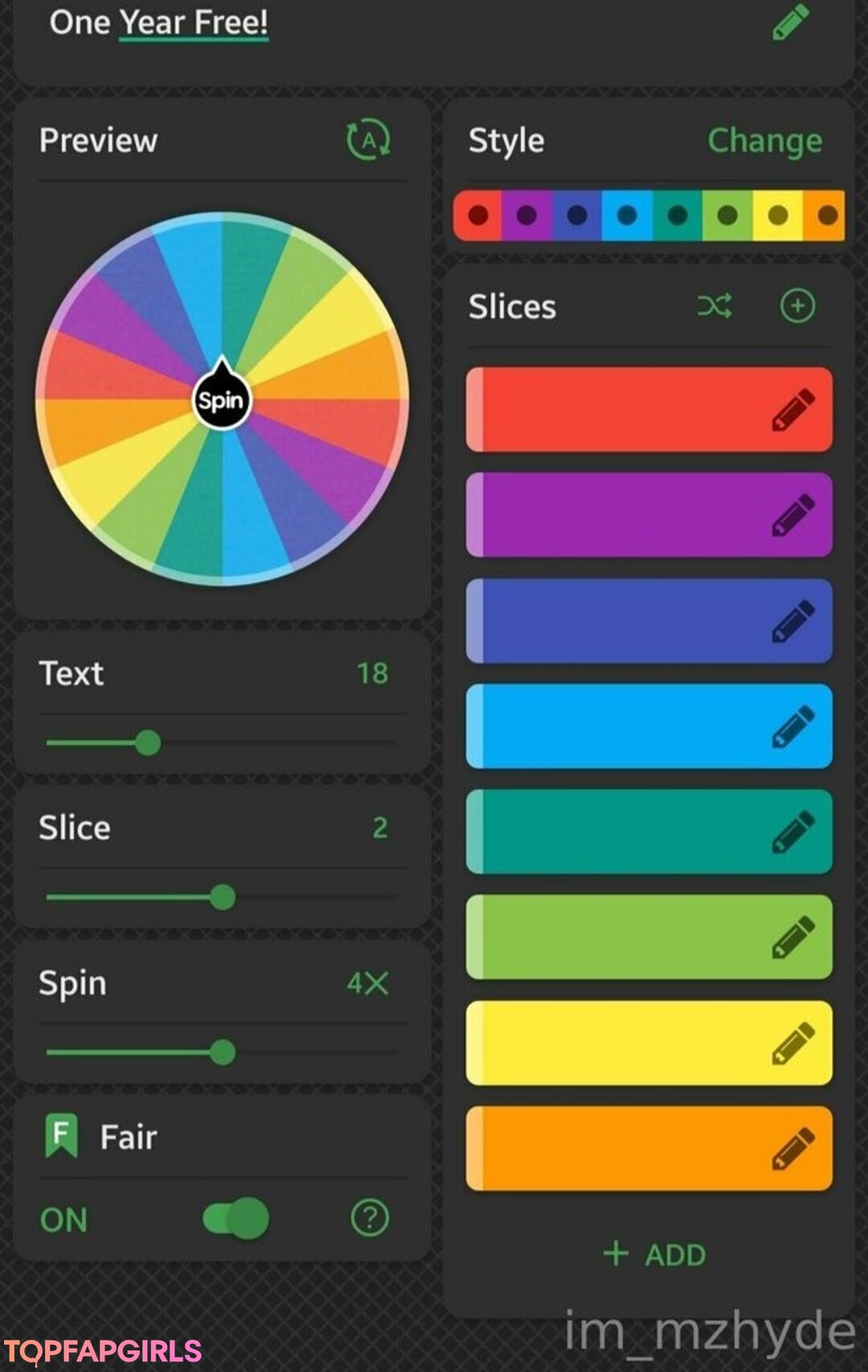Viewport: 868px width, 1372px height.
Task: Add a slice with the plus circle icon
Action: coord(797,306)
